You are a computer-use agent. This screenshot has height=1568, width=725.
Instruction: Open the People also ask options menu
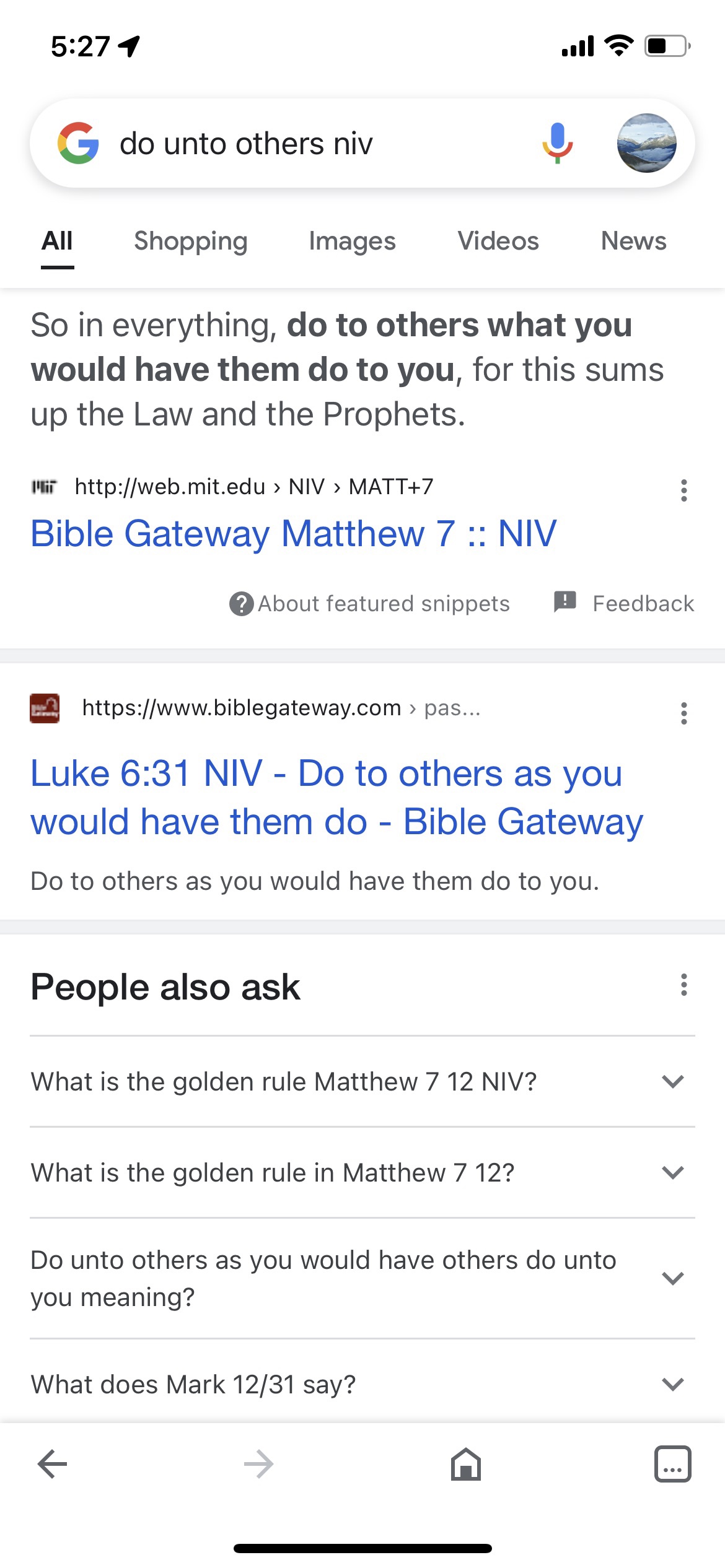683,985
